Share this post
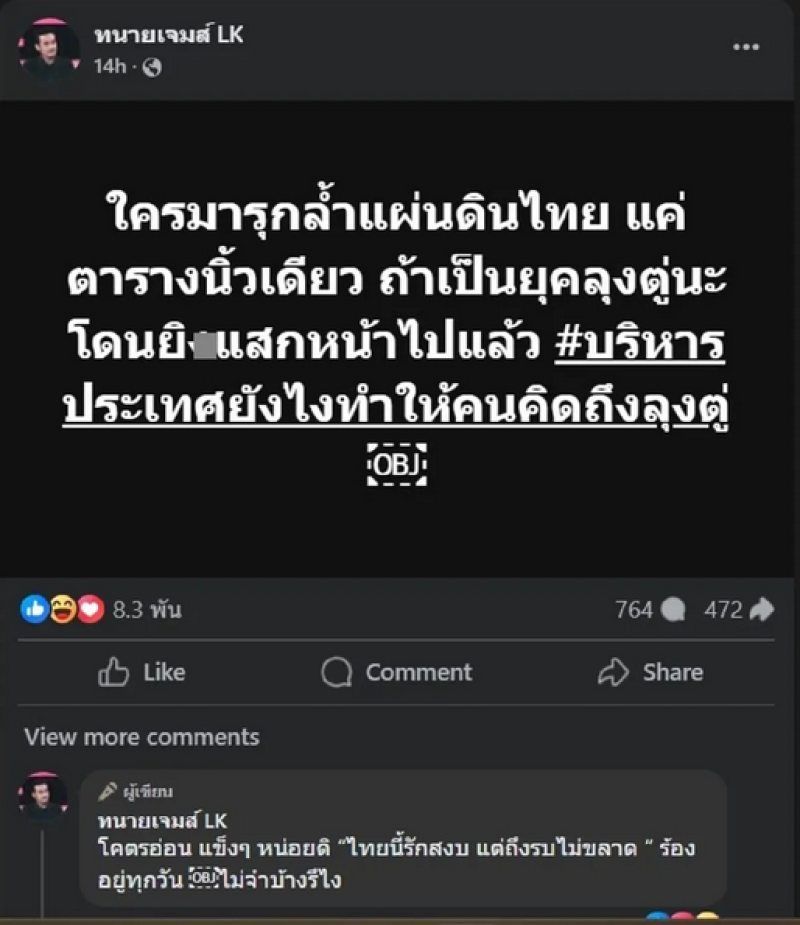 650,672
